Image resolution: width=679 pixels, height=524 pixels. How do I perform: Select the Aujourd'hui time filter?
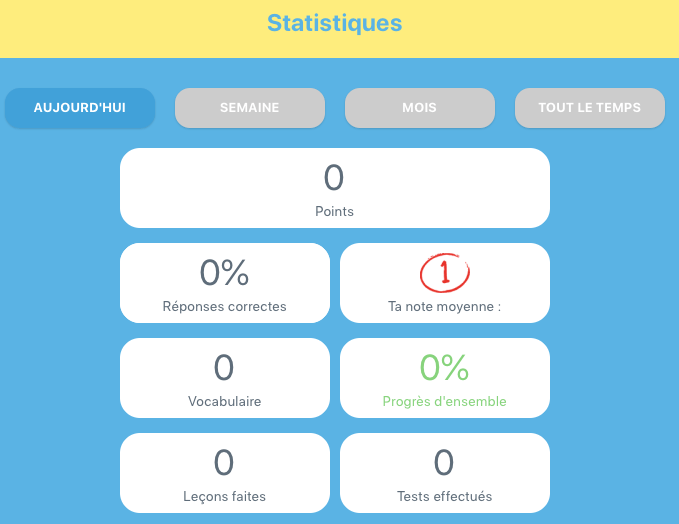tap(80, 108)
